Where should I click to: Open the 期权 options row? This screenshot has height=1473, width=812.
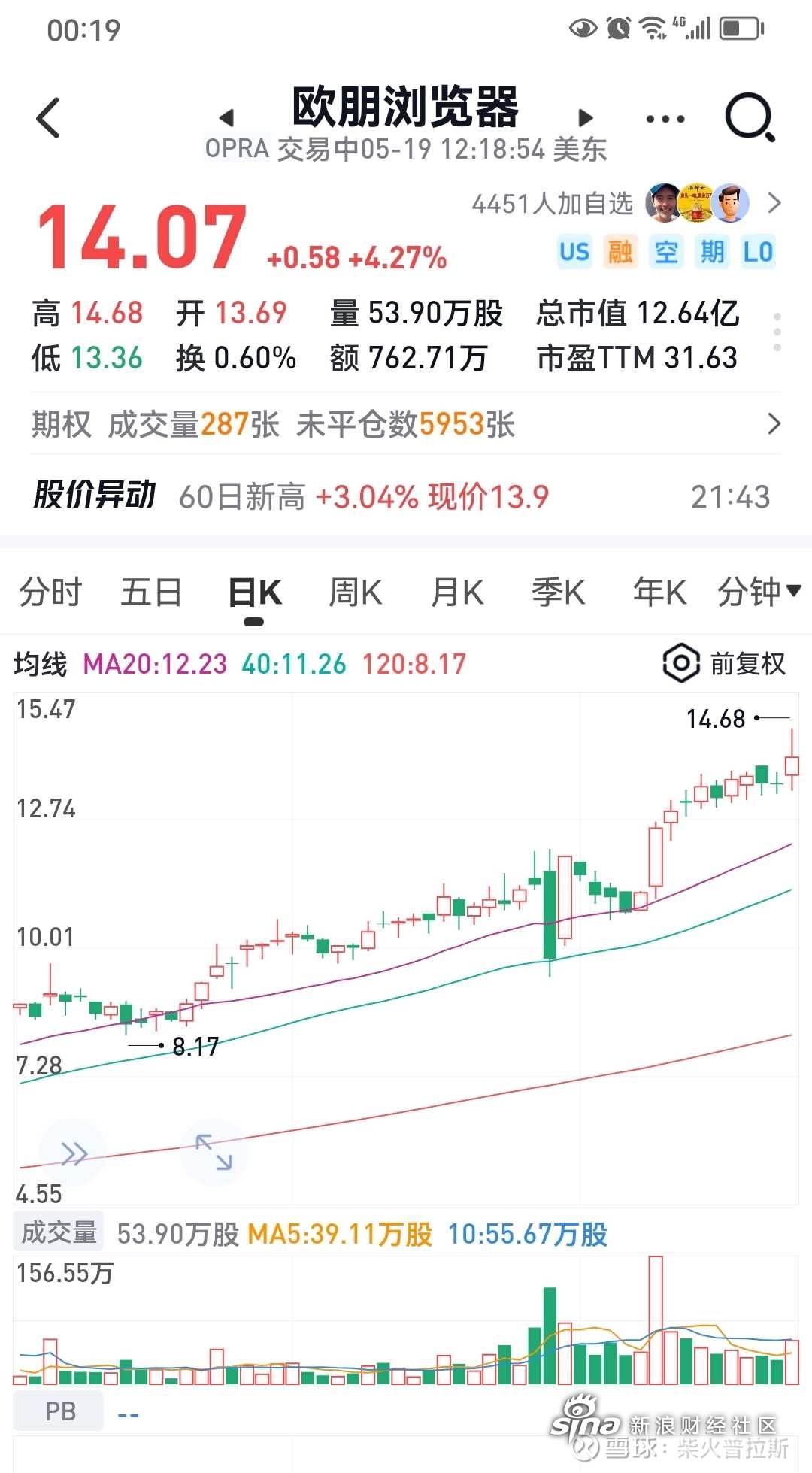pyautogui.click(x=406, y=424)
